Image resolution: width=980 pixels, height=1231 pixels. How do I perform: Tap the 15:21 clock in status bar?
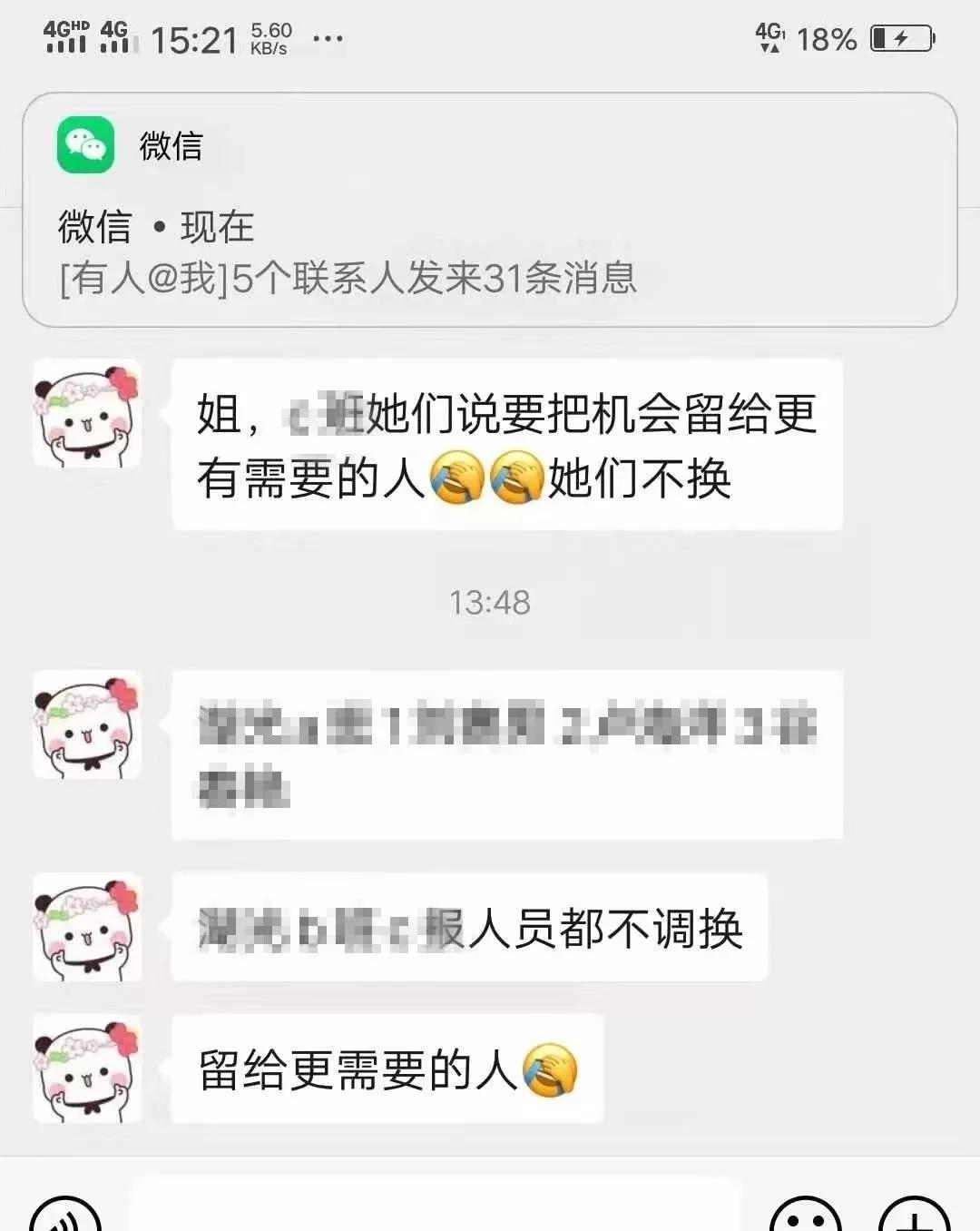tap(195, 41)
